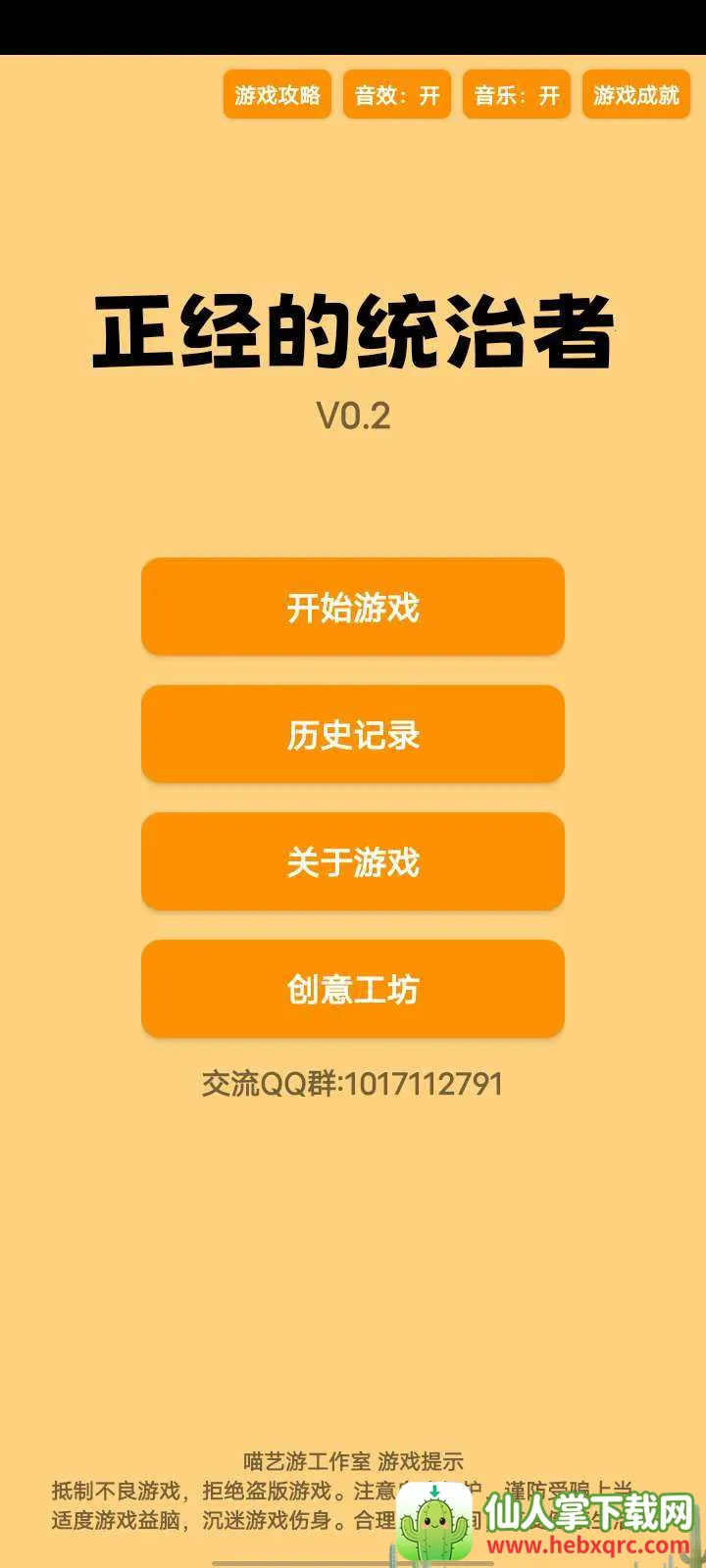The image size is (706, 1568).
Task: Open the 游戏攻略 strategy guide
Action: (x=277, y=95)
